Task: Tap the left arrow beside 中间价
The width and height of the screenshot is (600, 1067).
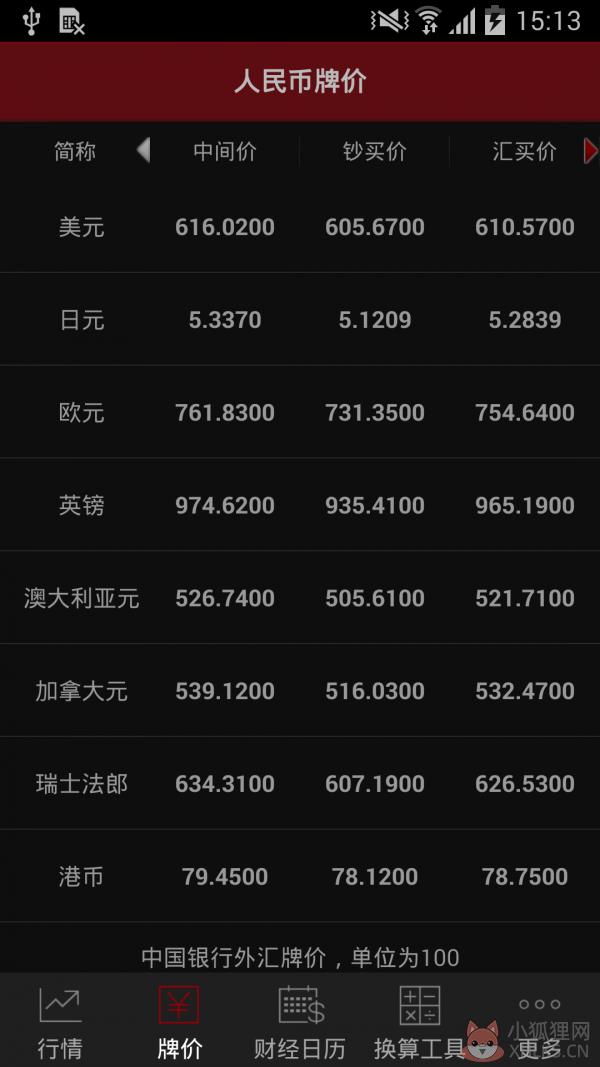Action: click(144, 150)
